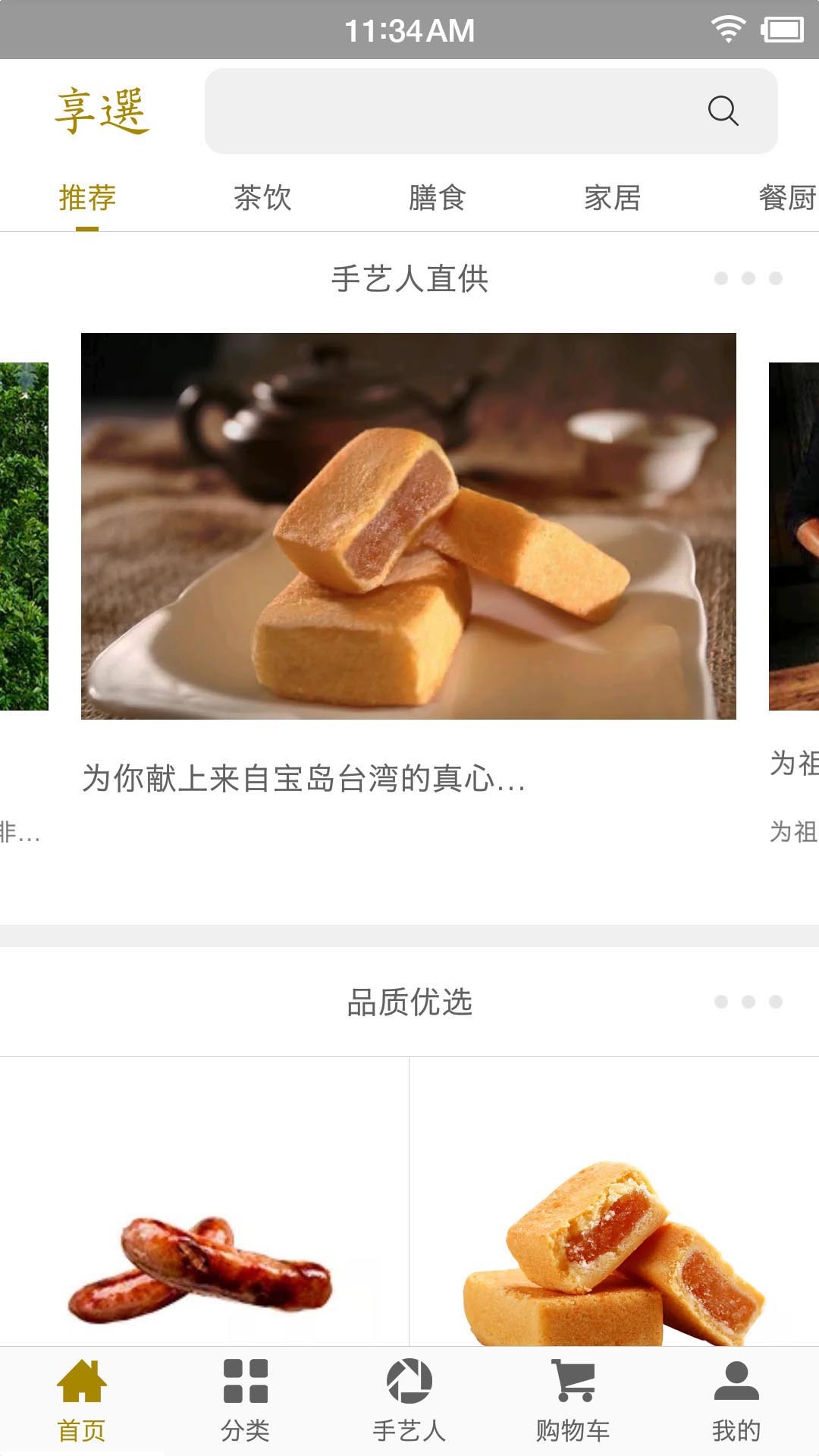
Task: Open the 膳食 category tab
Action: (x=438, y=198)
